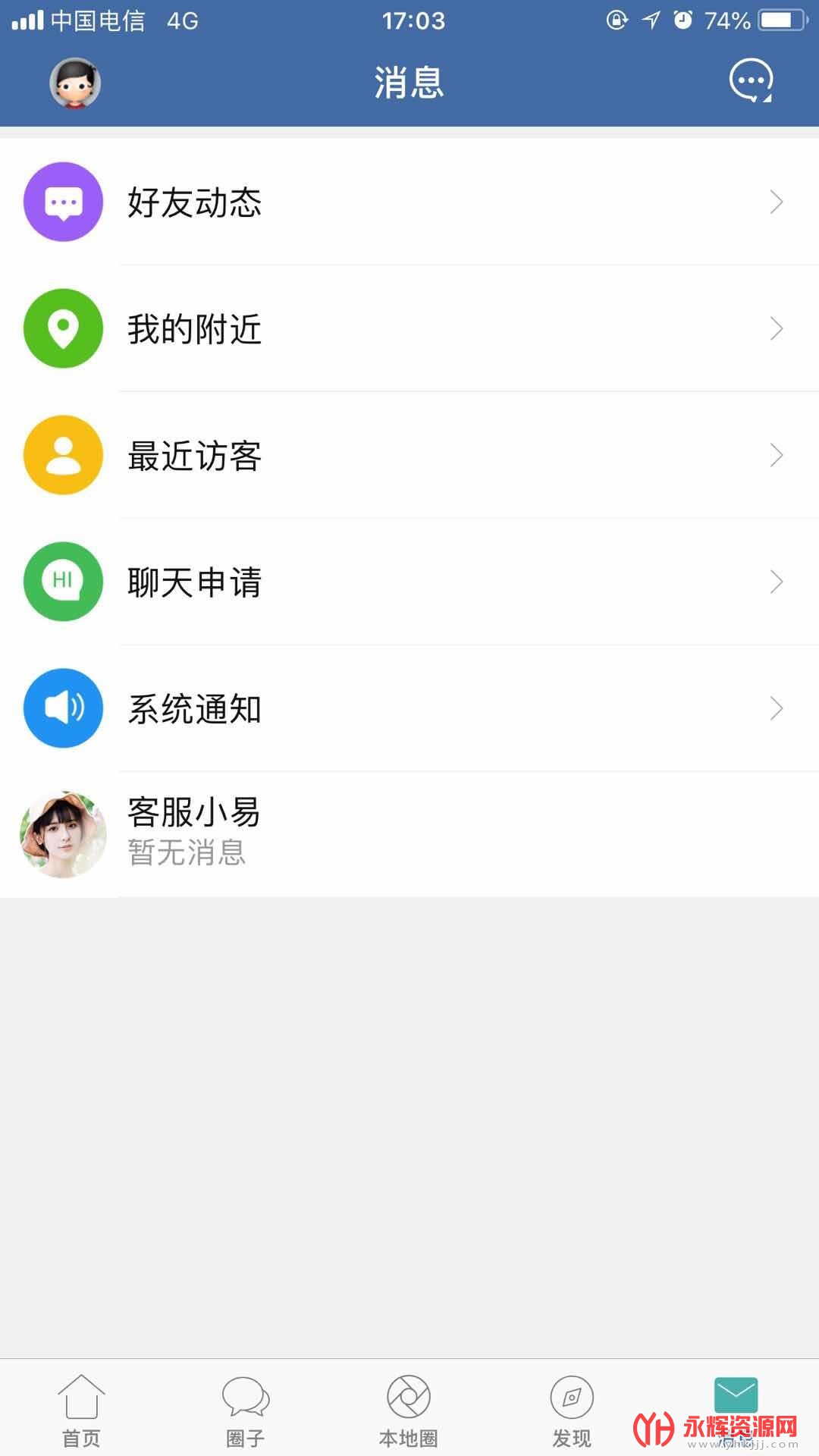Viewport: 819px width, 1456px height.
Task: Select the 发现 tab
Action: click(x=572, y=1410)
